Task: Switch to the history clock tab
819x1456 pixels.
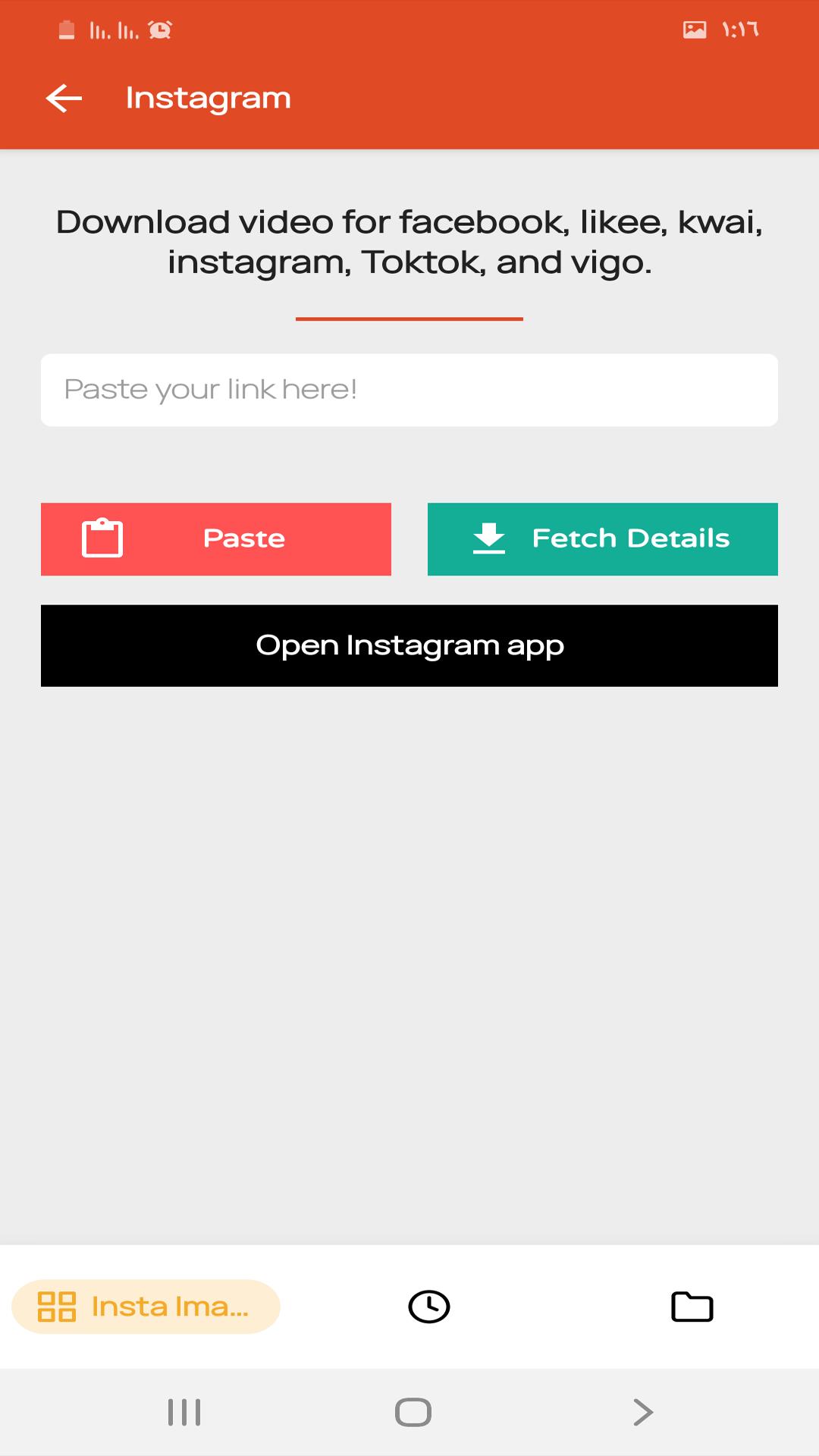Action: click(429, 1307)
